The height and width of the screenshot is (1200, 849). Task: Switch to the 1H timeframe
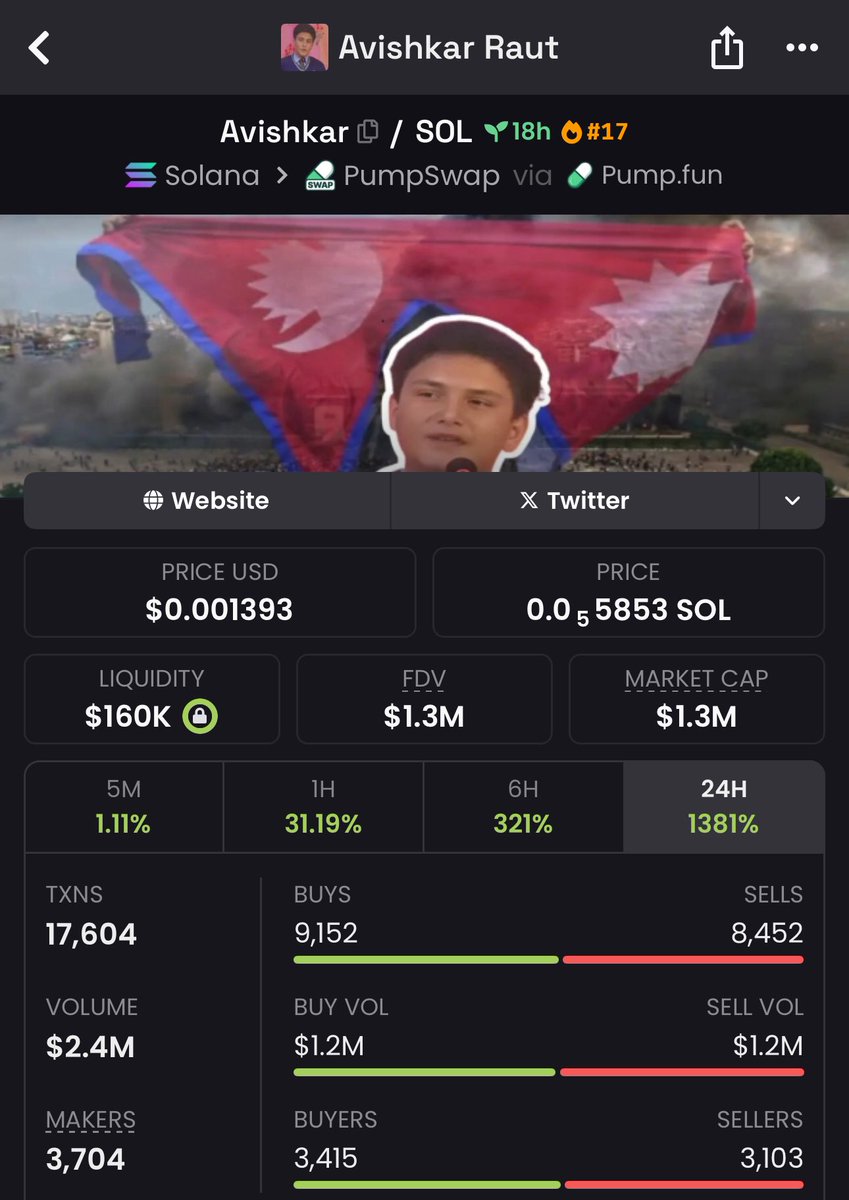point(323,807)
